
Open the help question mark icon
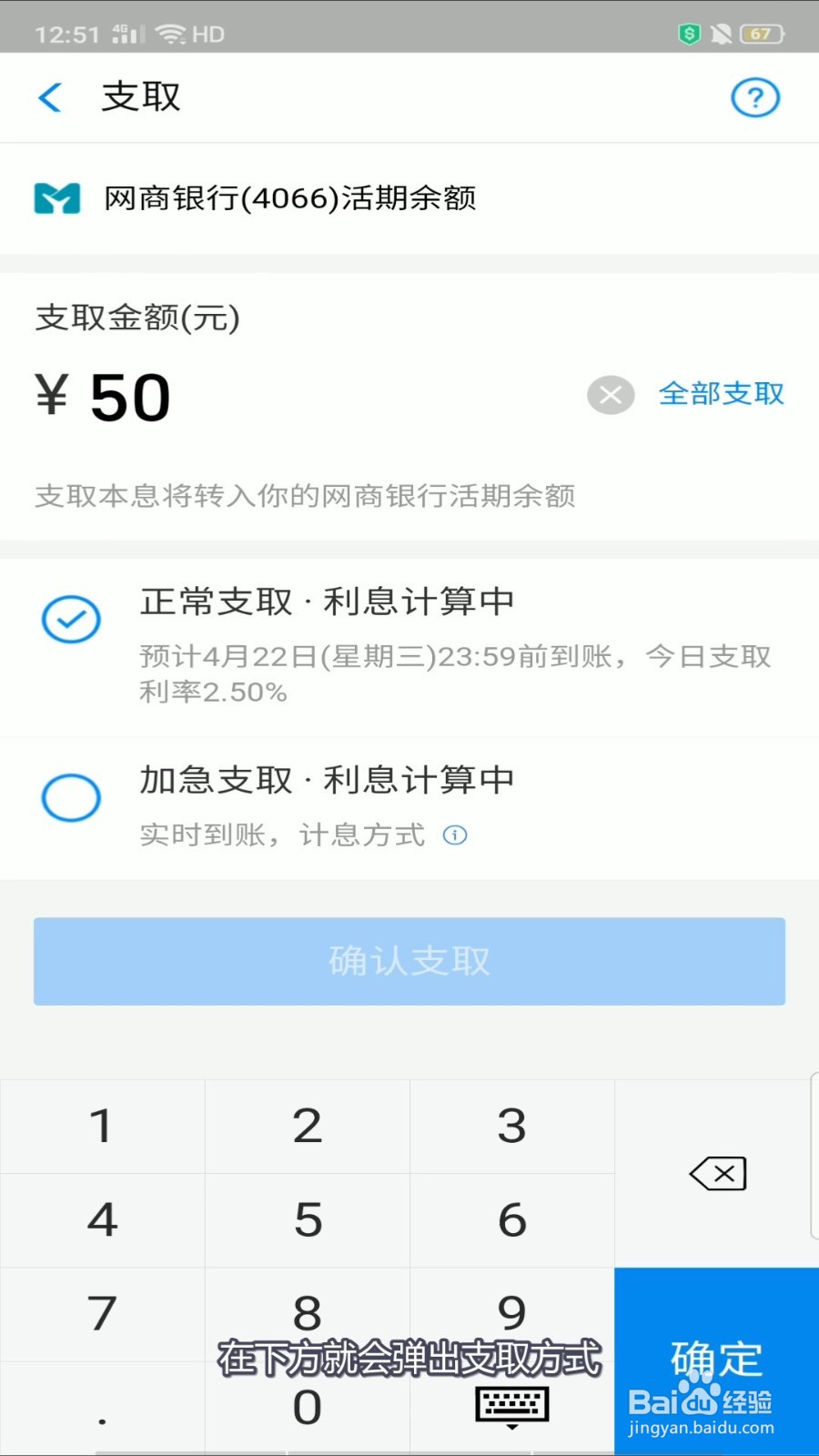(755, 97)
